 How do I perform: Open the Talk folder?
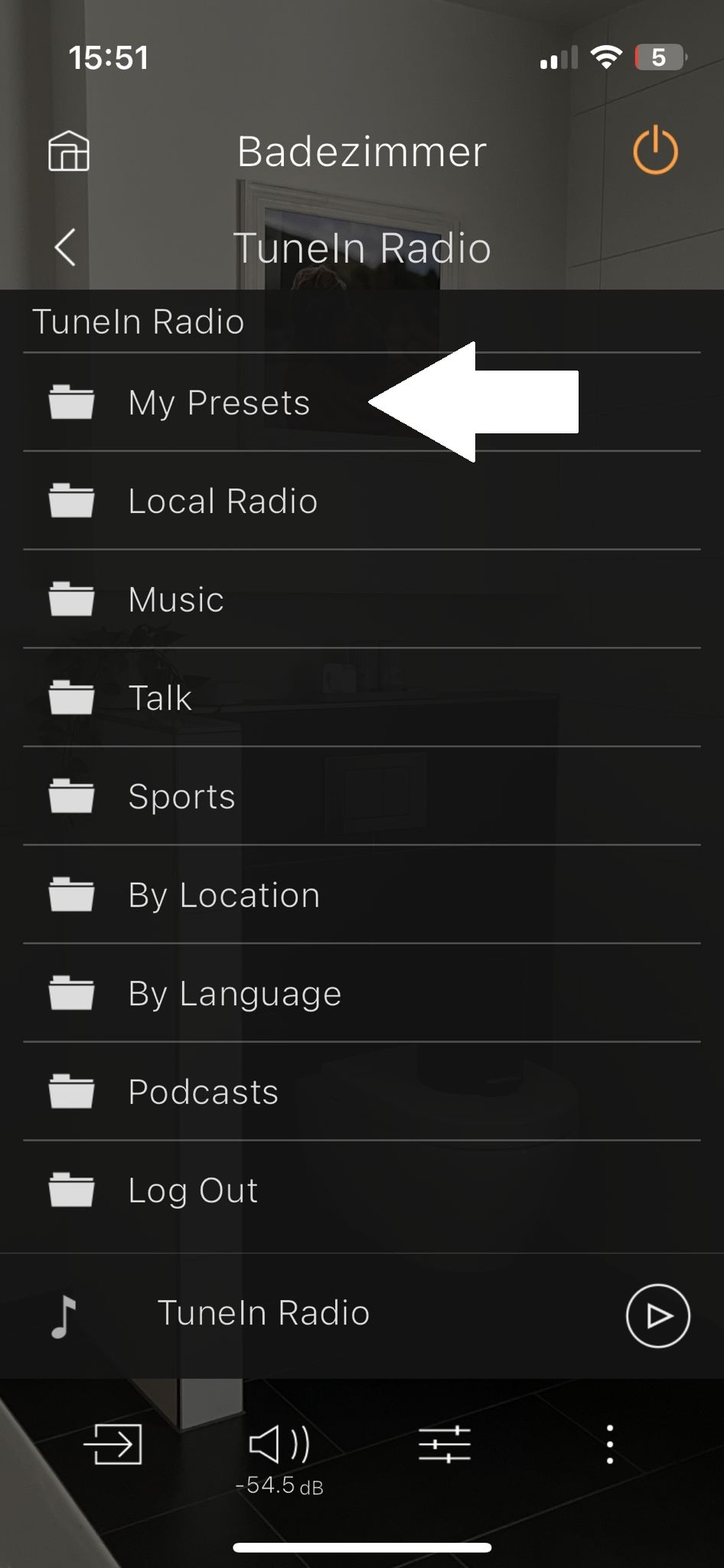160,698
